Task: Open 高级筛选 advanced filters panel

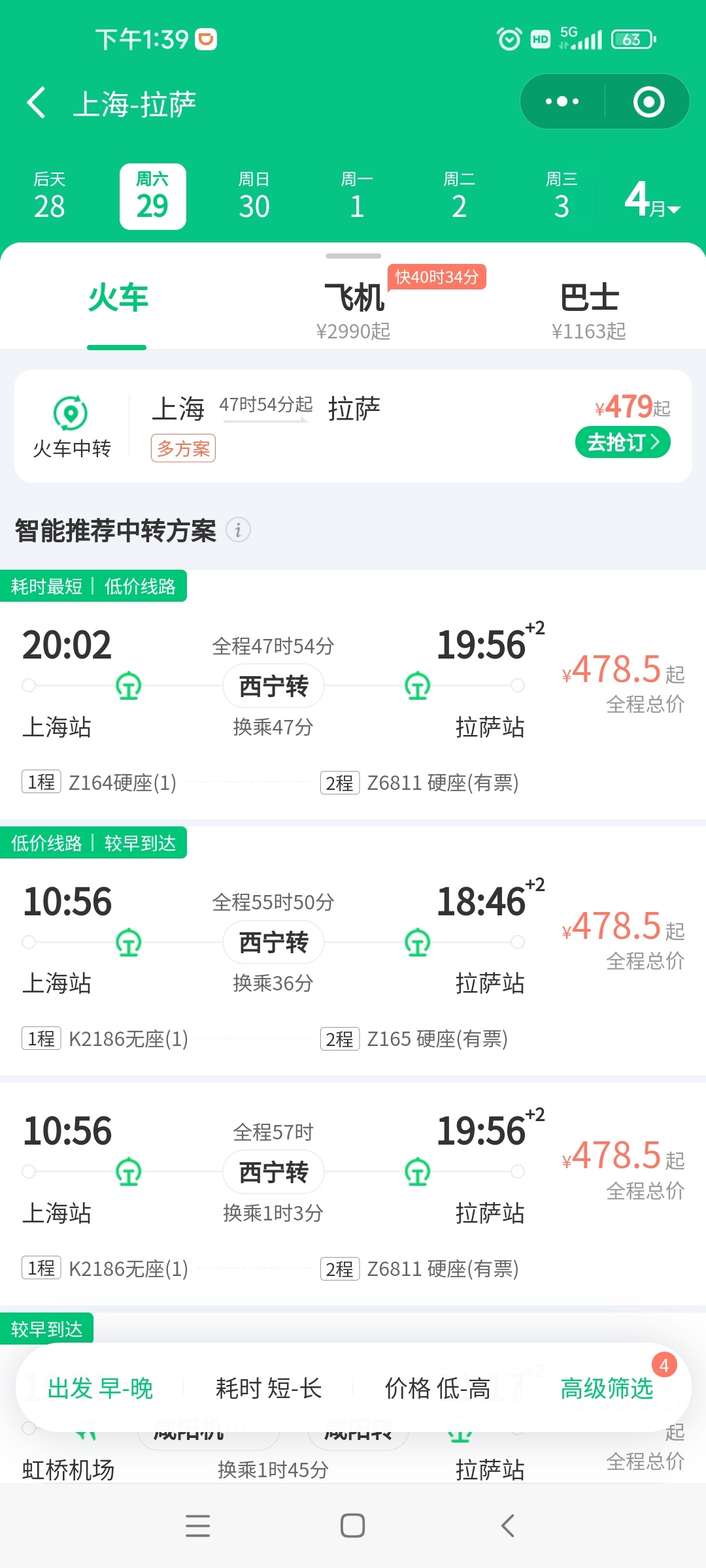Action: [605, 1389]
